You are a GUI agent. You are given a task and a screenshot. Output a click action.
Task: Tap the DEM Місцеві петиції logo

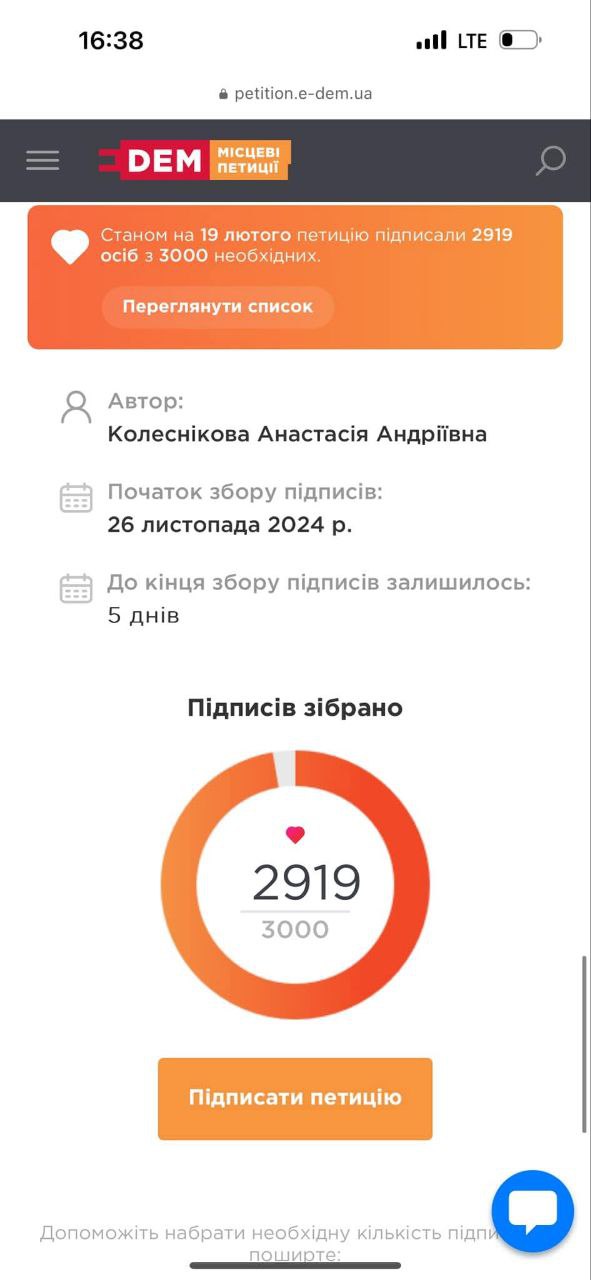pyautogui.click(x=195, y=160)
